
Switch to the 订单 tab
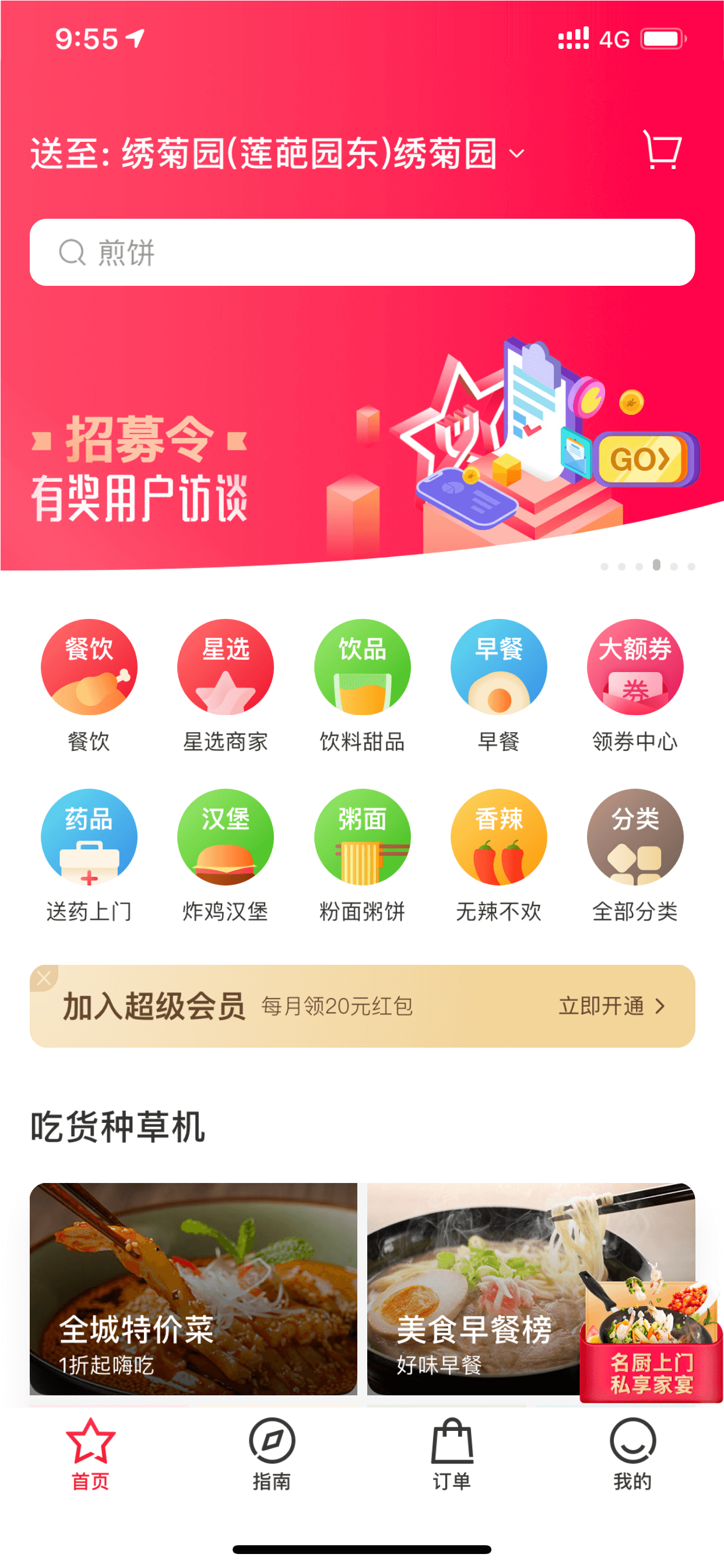[452, 1454]
